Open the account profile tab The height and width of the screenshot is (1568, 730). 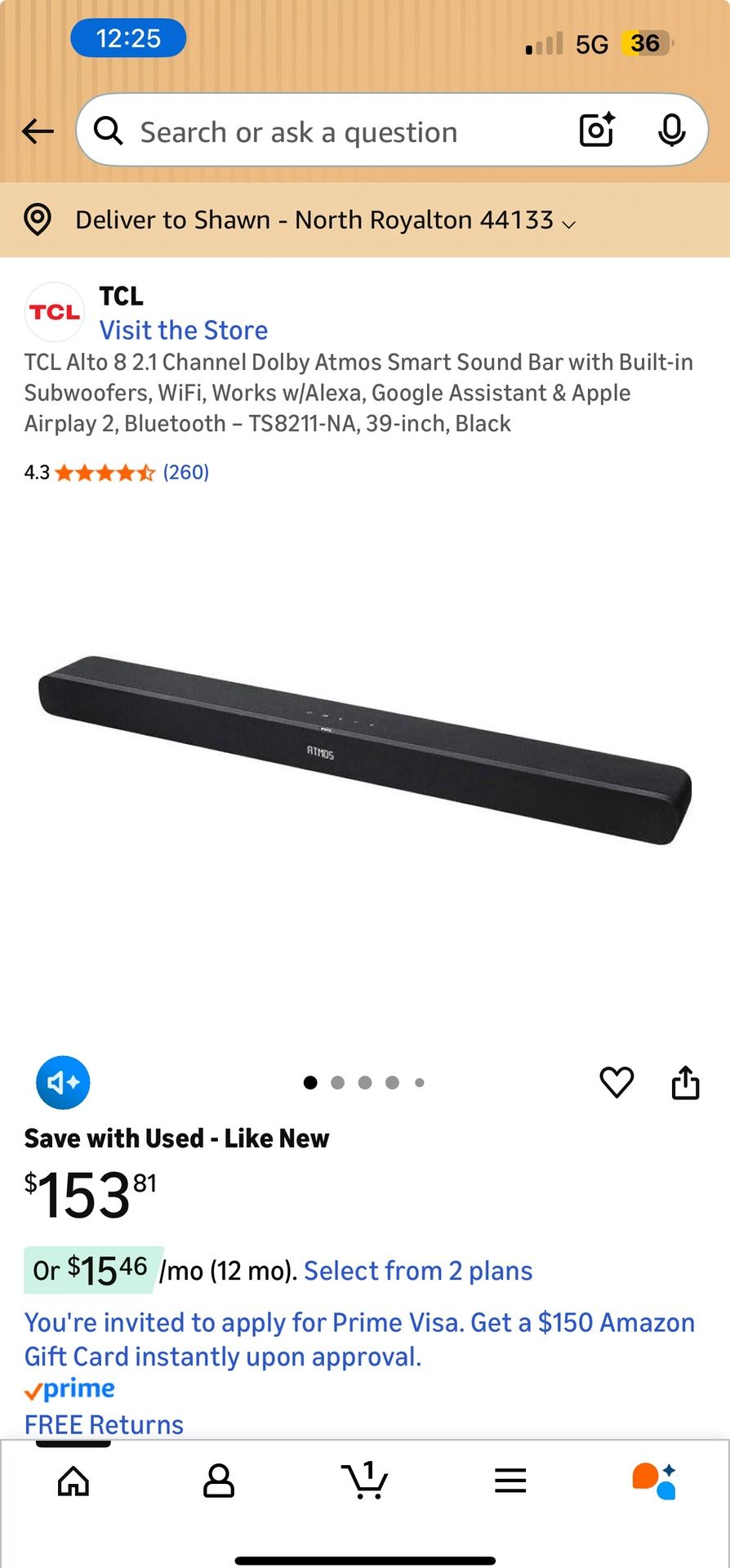tap(218, 1481)
